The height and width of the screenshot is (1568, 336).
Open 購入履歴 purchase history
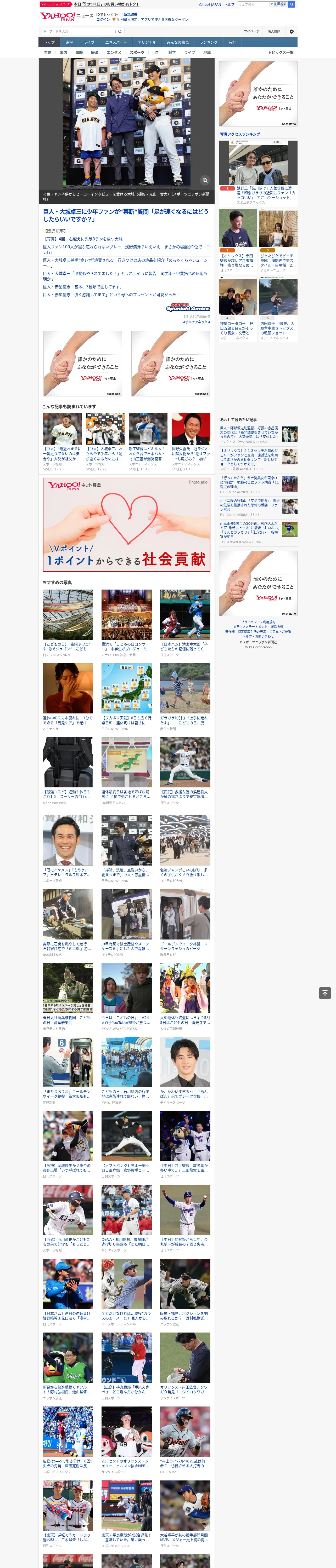tap(274, 31)
